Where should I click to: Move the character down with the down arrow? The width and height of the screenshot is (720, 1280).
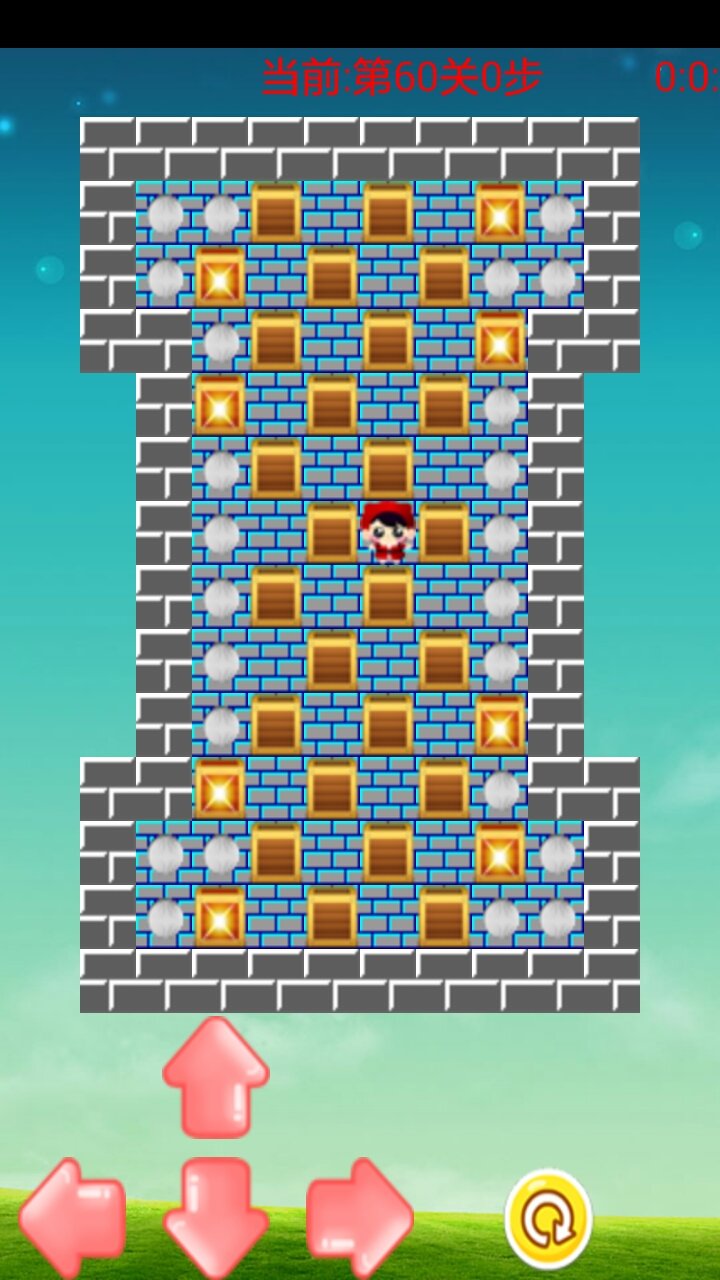pyautogui.click(x=215, y=1218)
